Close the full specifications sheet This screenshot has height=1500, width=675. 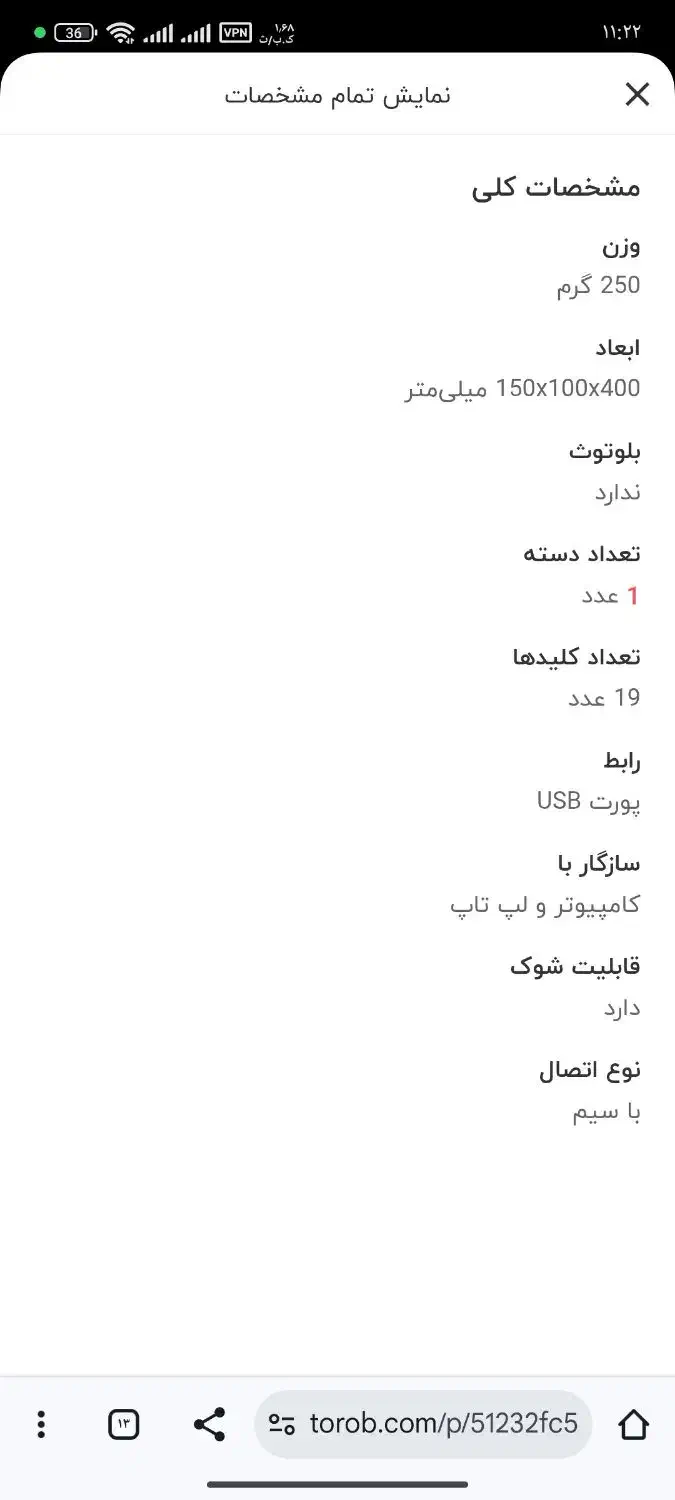coord(637,94)
